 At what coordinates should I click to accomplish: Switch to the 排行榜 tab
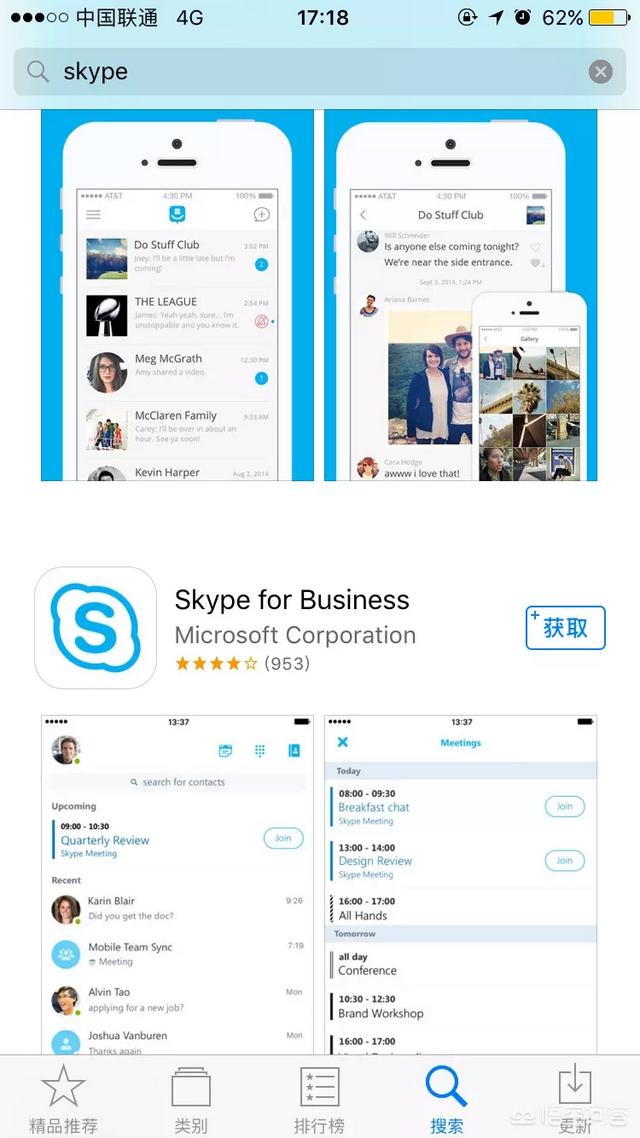(x=319, y=1098)
